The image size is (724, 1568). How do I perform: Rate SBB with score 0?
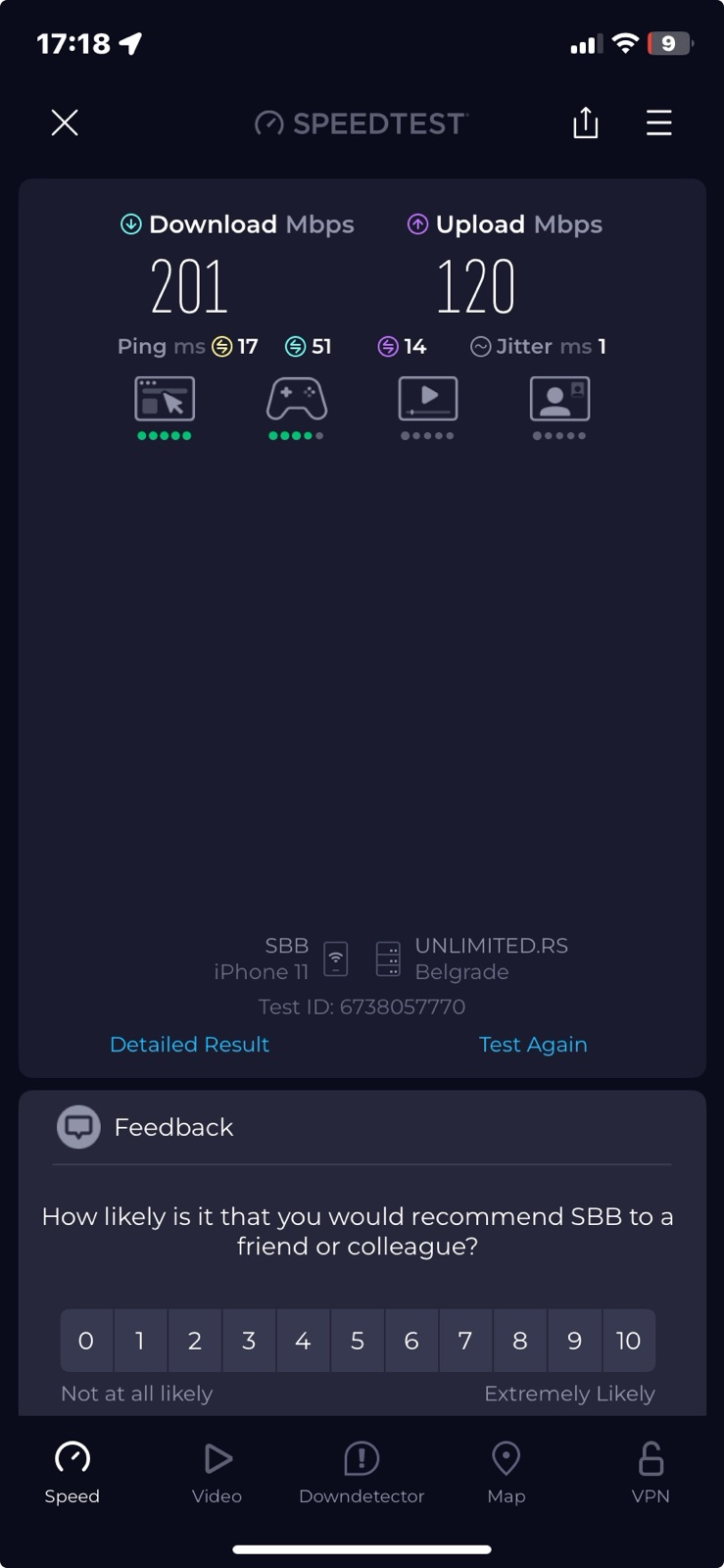pyautogui.click(x=86, y=1341)
